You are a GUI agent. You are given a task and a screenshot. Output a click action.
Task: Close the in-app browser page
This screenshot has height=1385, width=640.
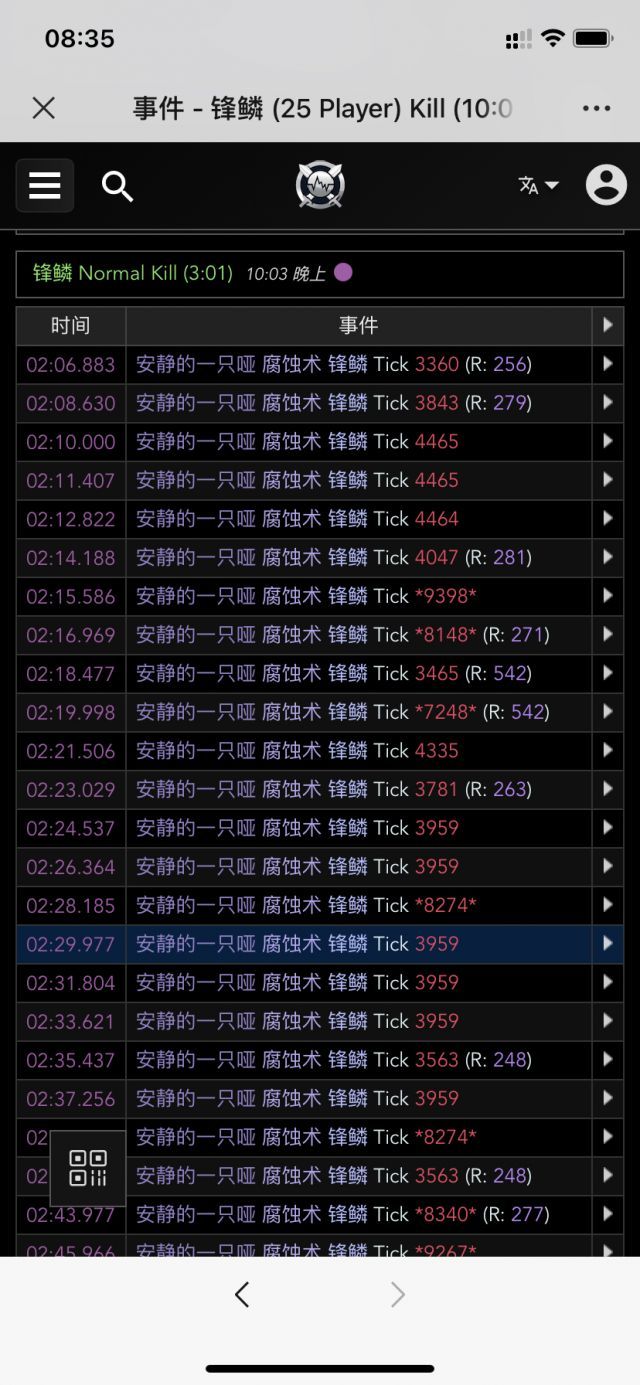point(44,108)
